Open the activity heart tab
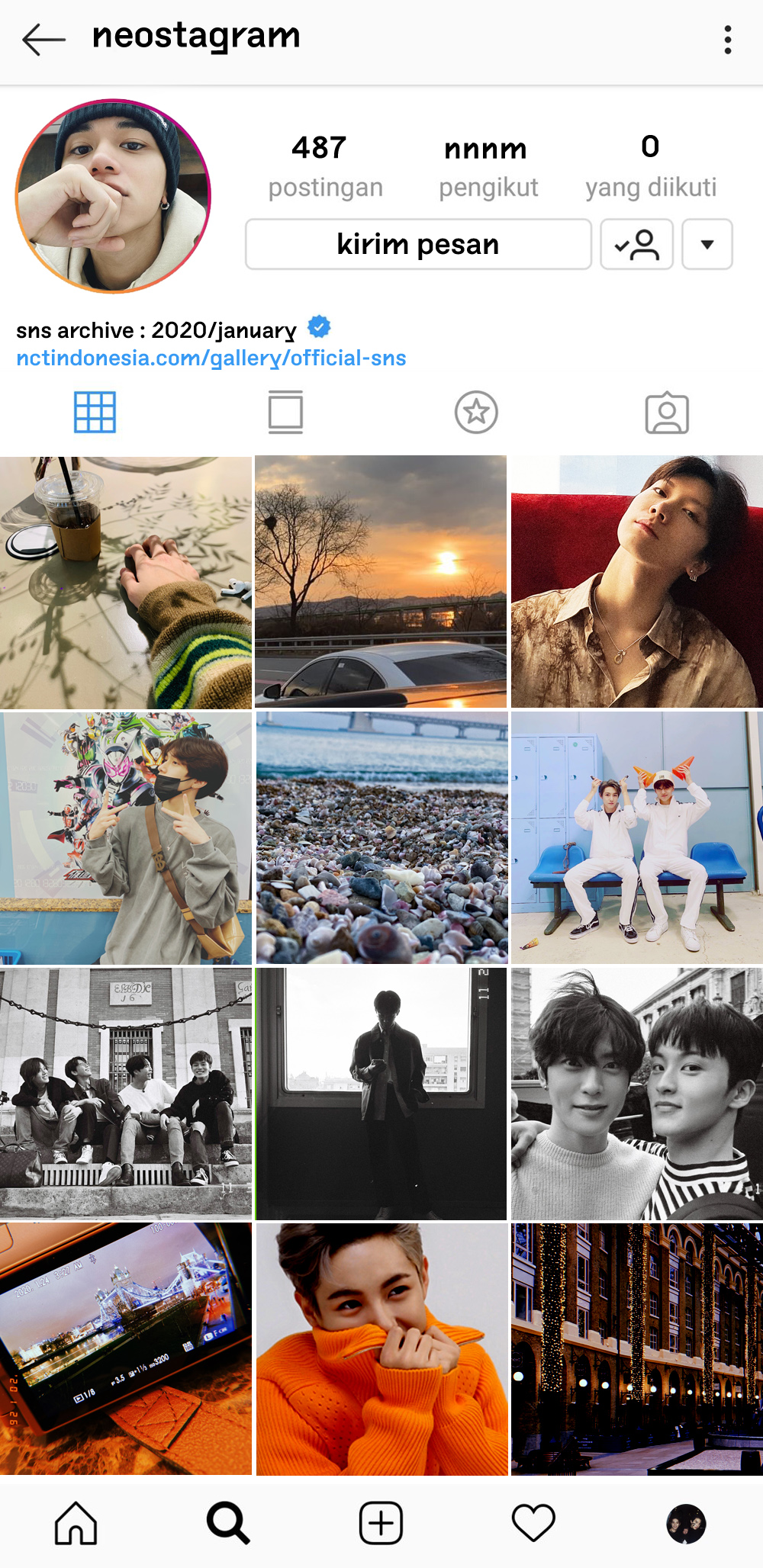 [x=533, y=1523]
